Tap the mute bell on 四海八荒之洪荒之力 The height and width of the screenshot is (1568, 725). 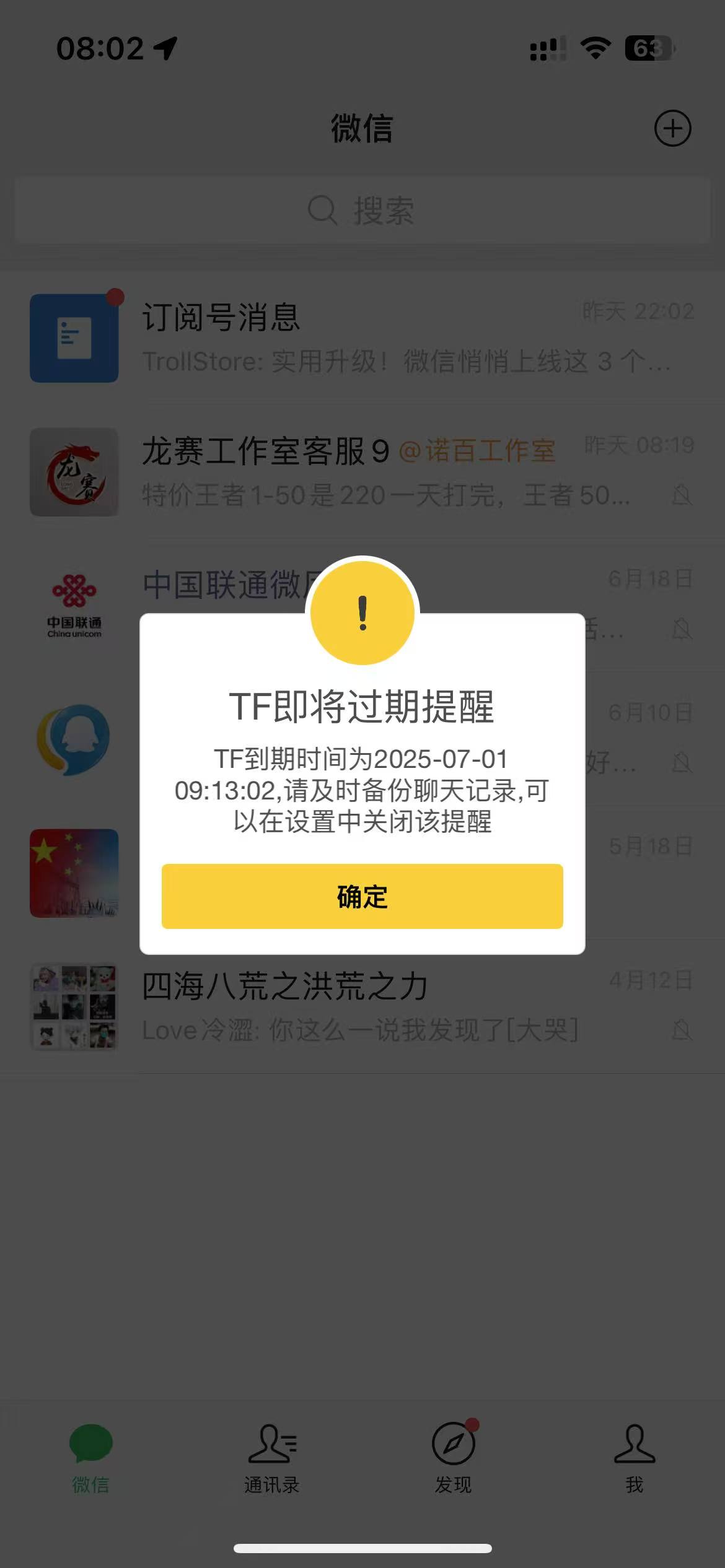(x=680, y=1029)
